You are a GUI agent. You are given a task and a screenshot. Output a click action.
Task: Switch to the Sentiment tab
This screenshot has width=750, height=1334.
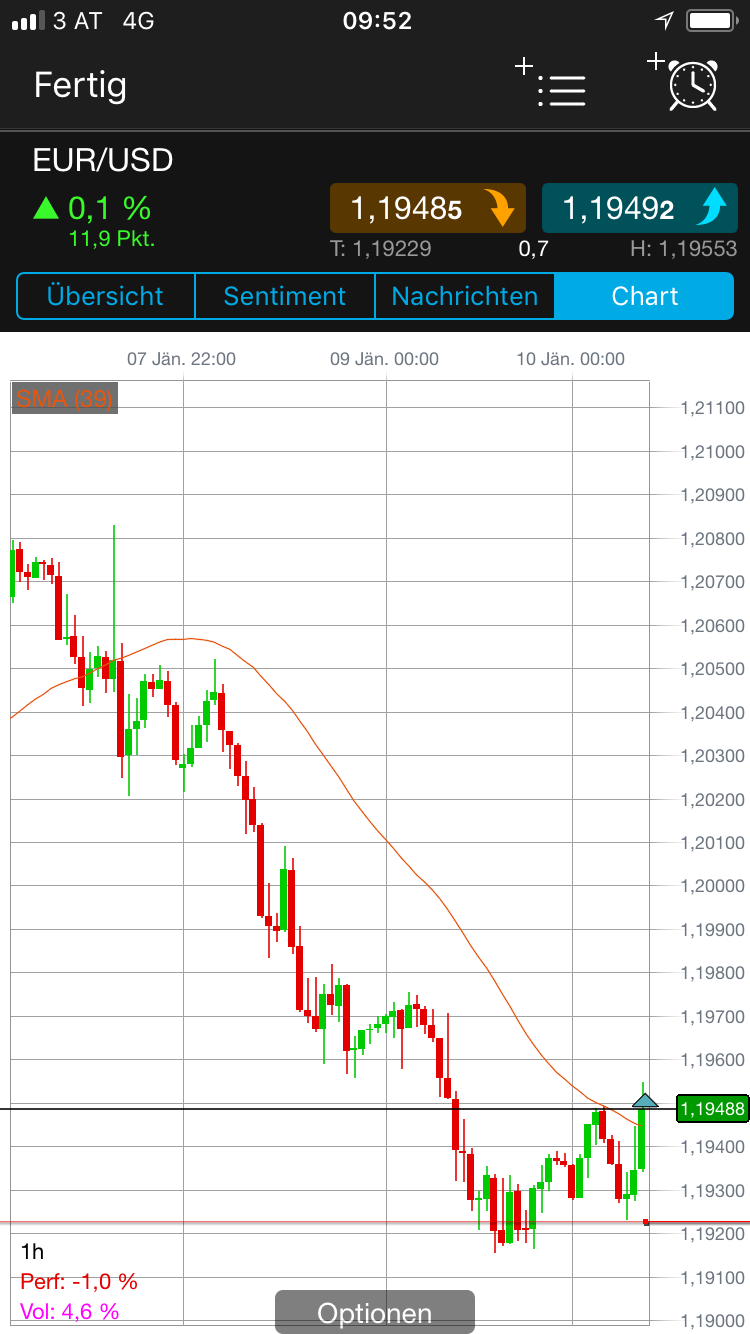[284, 296]
